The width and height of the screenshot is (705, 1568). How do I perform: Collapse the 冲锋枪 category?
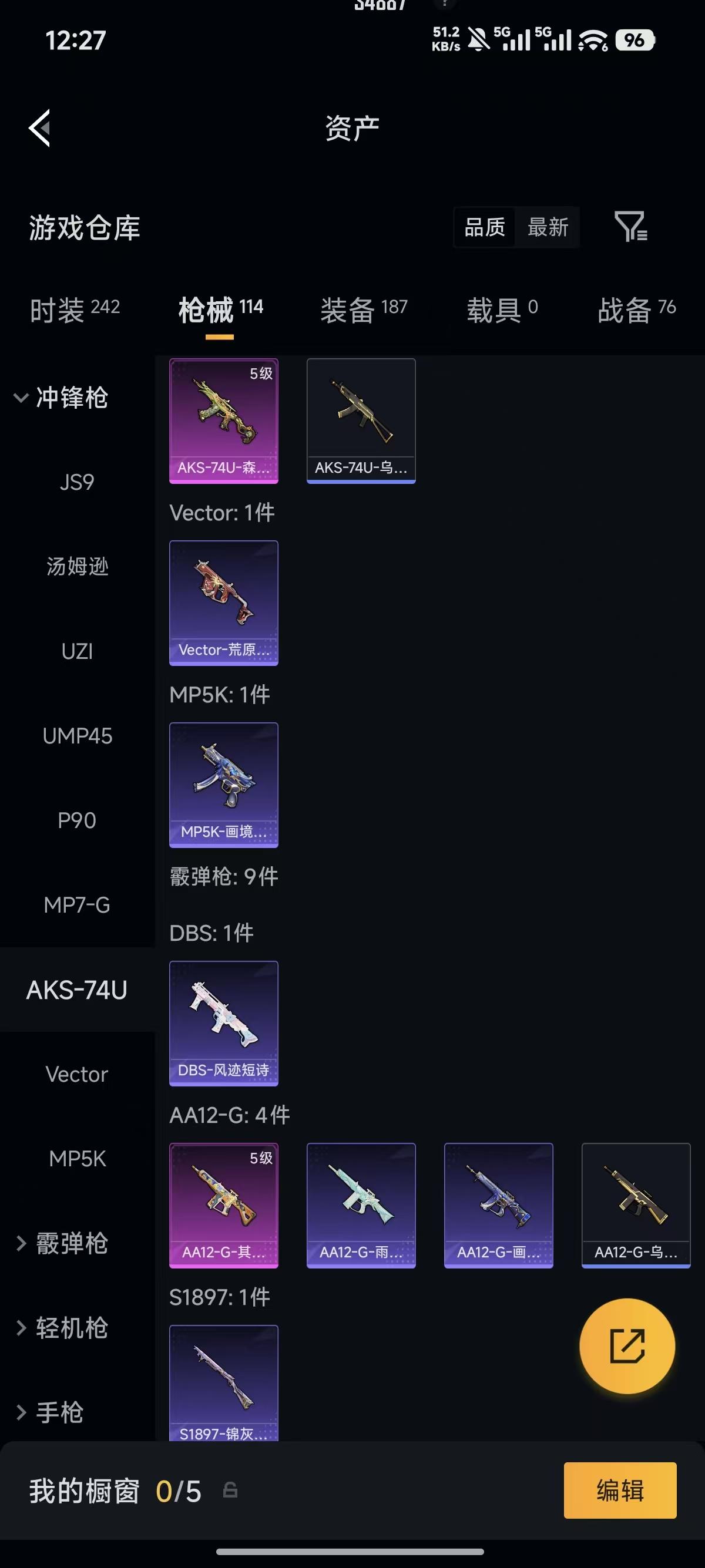[x=61, y=398]
